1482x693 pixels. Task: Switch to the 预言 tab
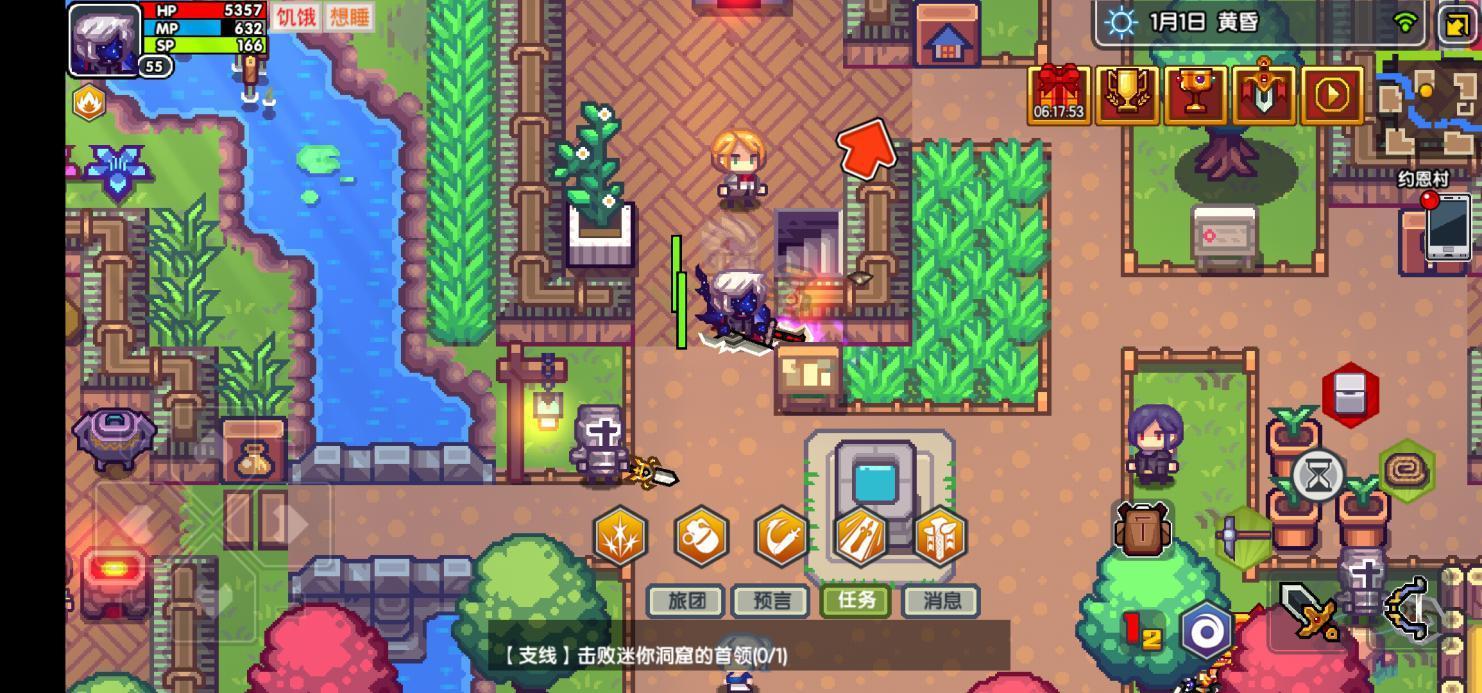(772, 600)
